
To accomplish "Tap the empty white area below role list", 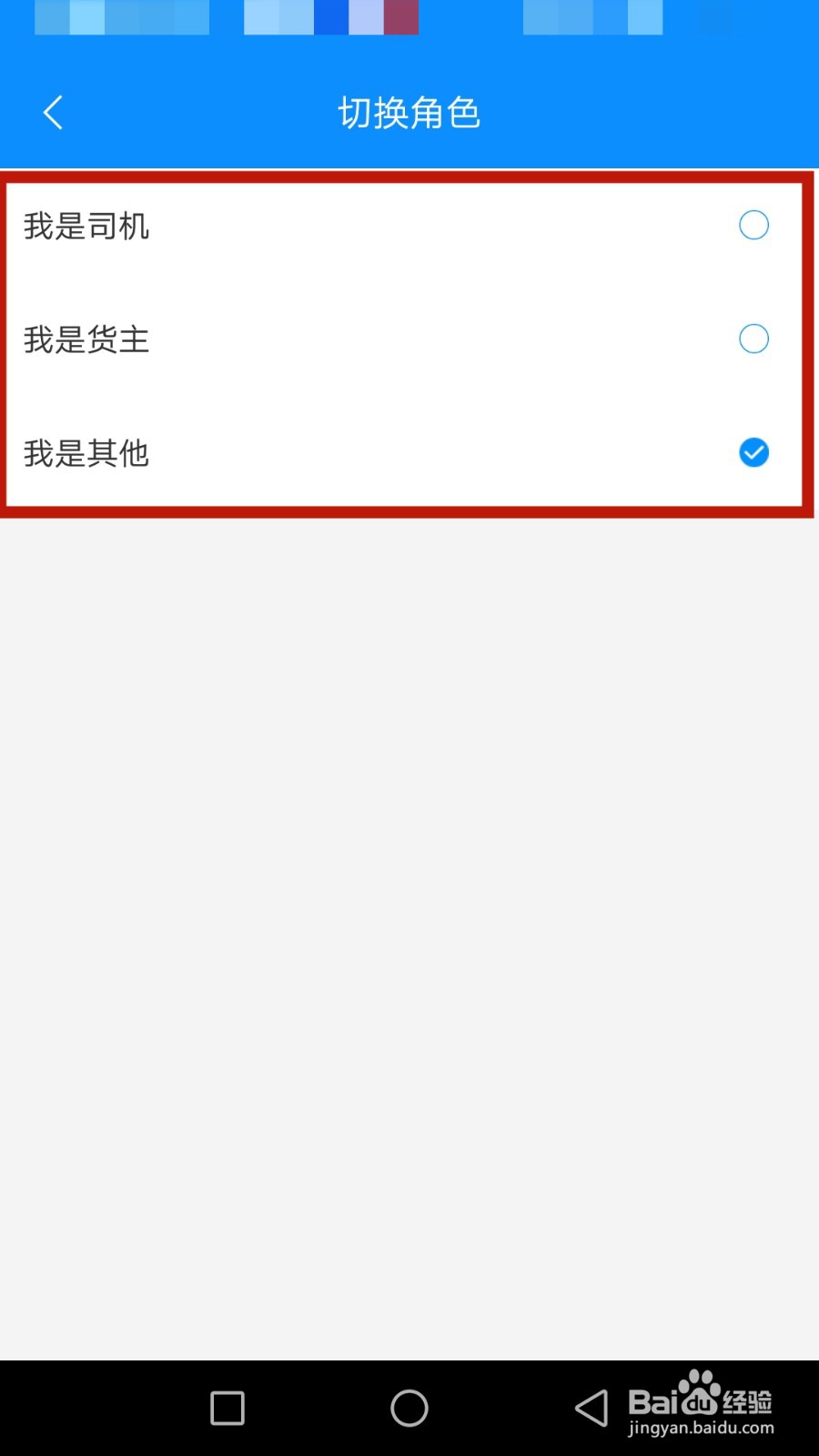I will coord(409,910).
